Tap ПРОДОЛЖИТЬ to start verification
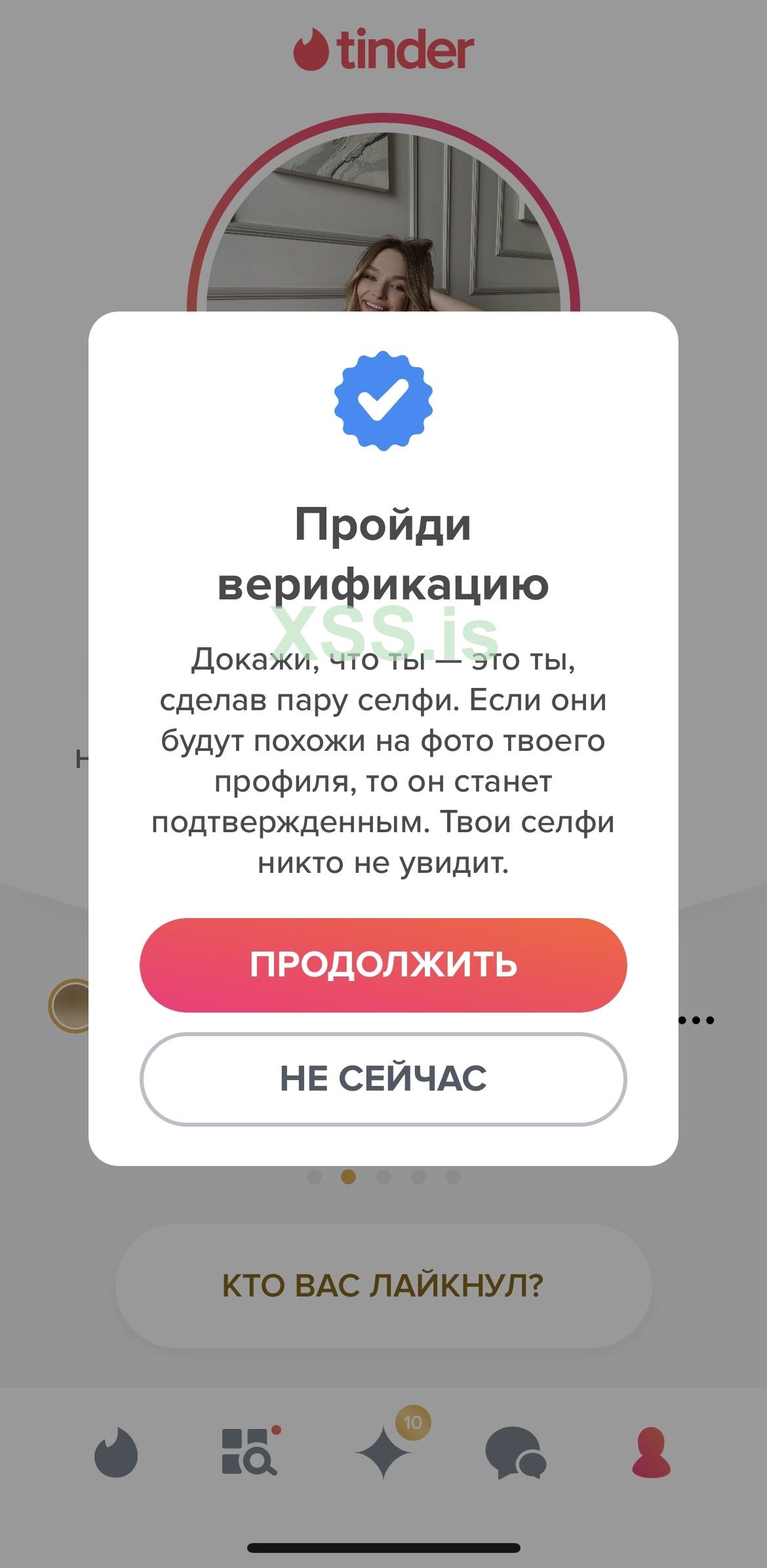 coord(383,965)
